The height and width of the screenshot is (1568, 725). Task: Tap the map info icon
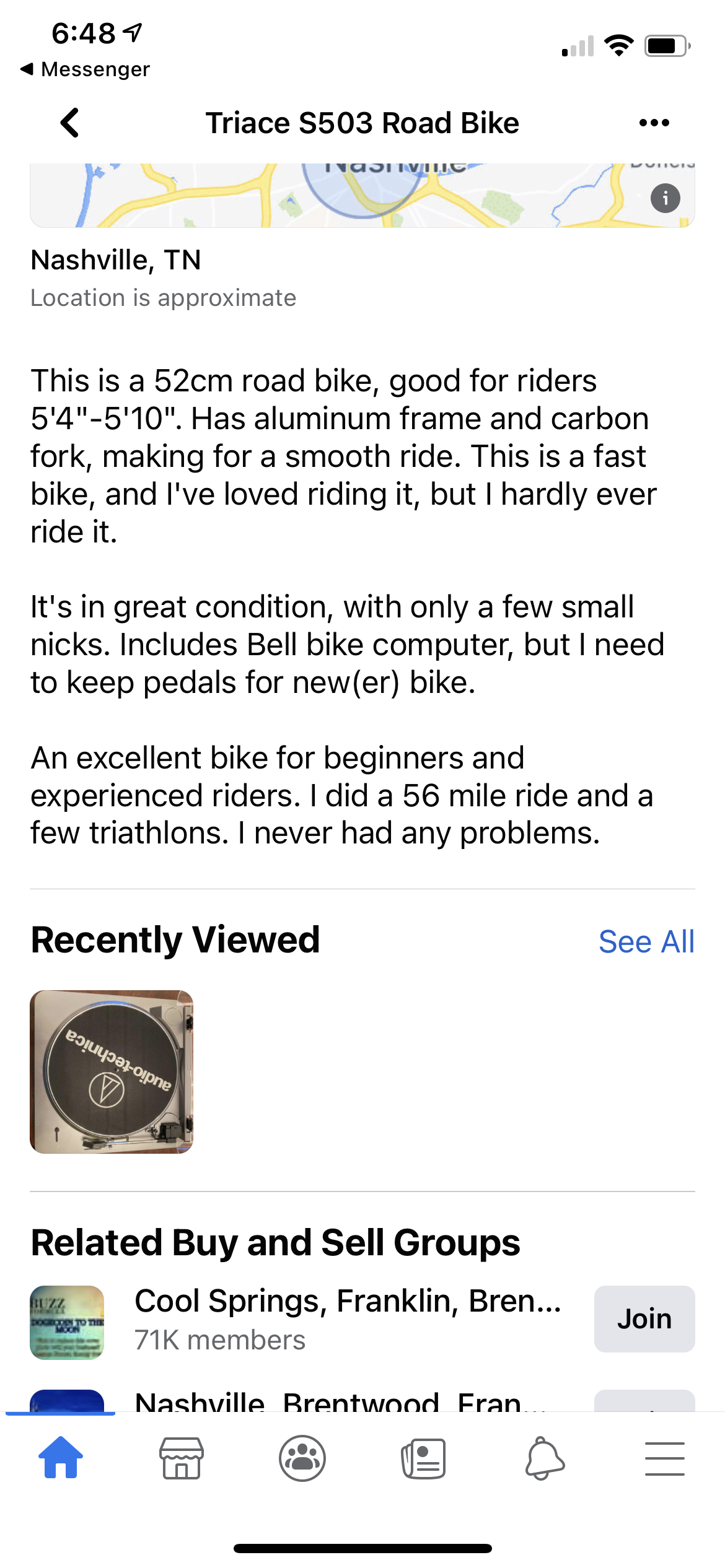pyautogui.click(x=665, y=198)
